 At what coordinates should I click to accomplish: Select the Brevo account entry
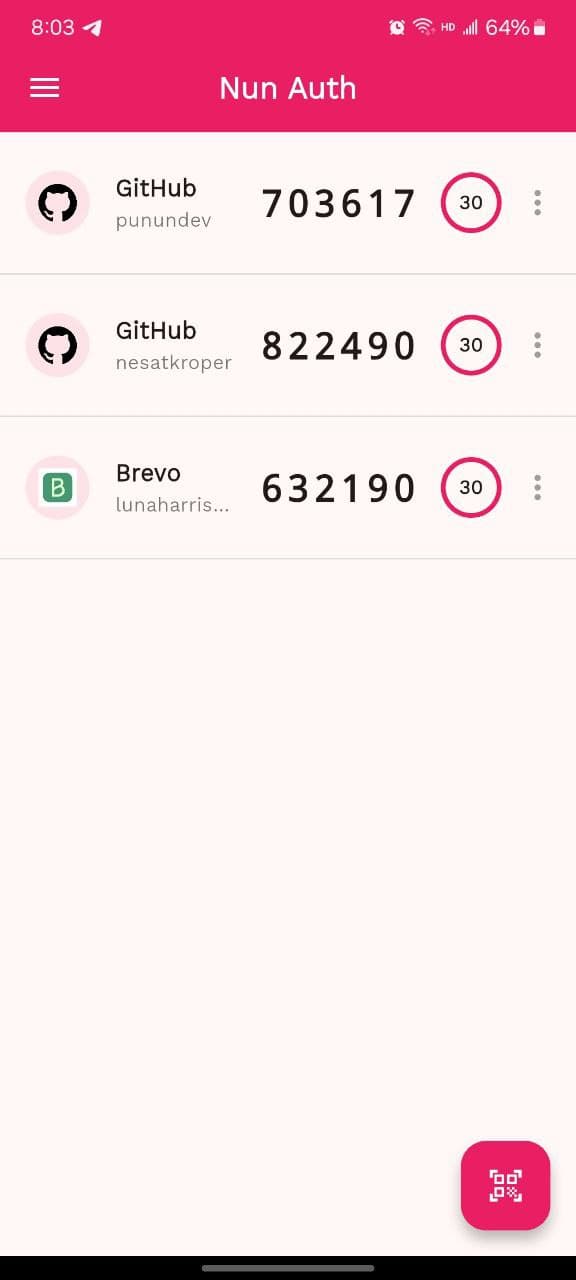(x=288, y=487)
